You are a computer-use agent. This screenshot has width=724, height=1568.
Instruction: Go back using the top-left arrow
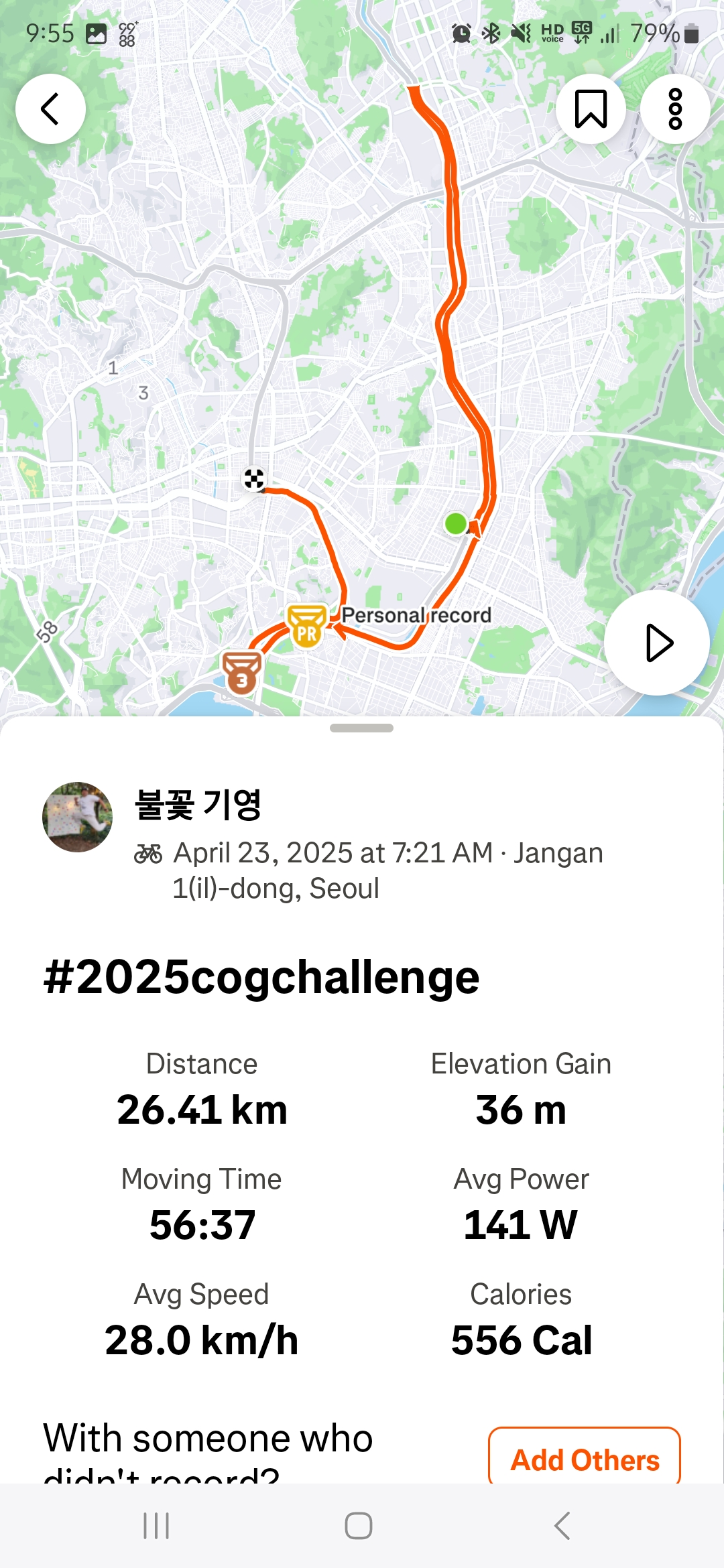pos(51,109)
